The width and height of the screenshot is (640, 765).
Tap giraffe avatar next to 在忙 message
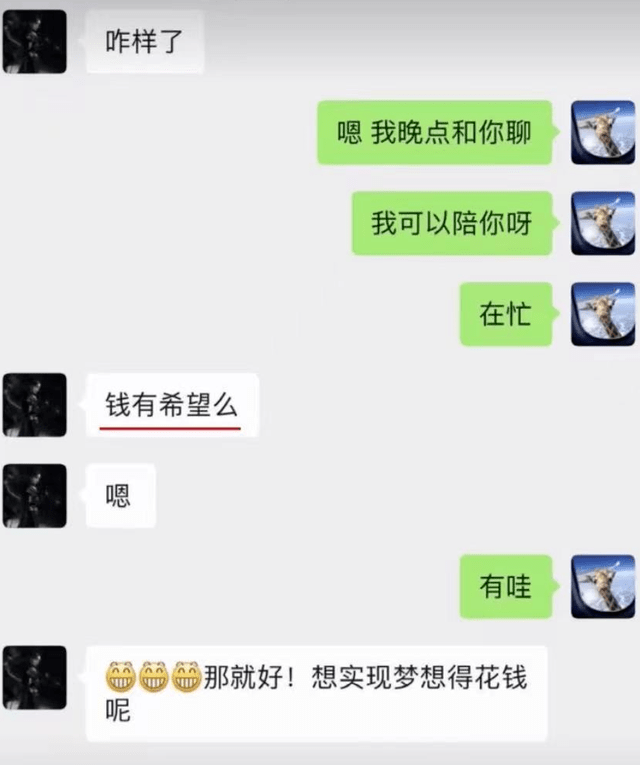tap(602, 314)
